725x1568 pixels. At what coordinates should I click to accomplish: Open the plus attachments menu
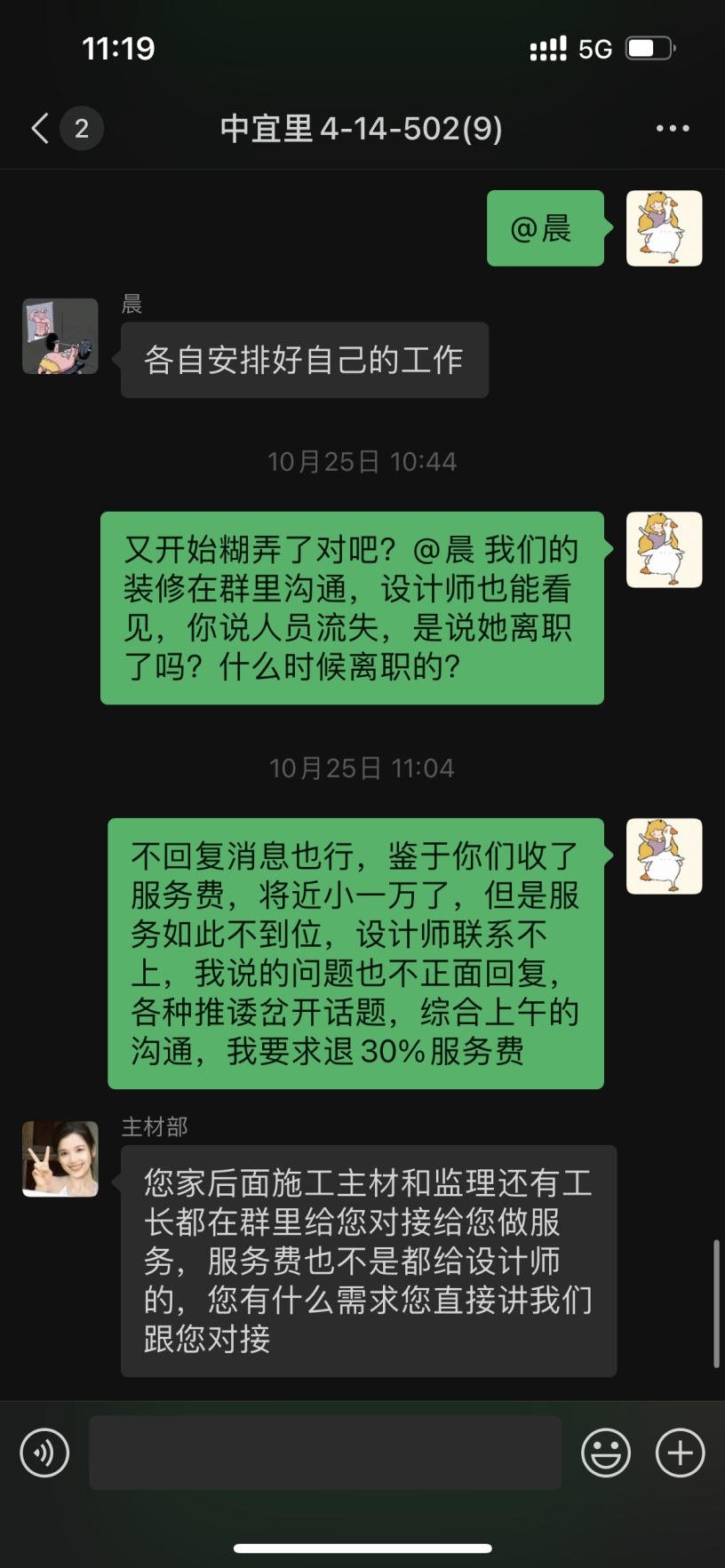(680, 1453)
